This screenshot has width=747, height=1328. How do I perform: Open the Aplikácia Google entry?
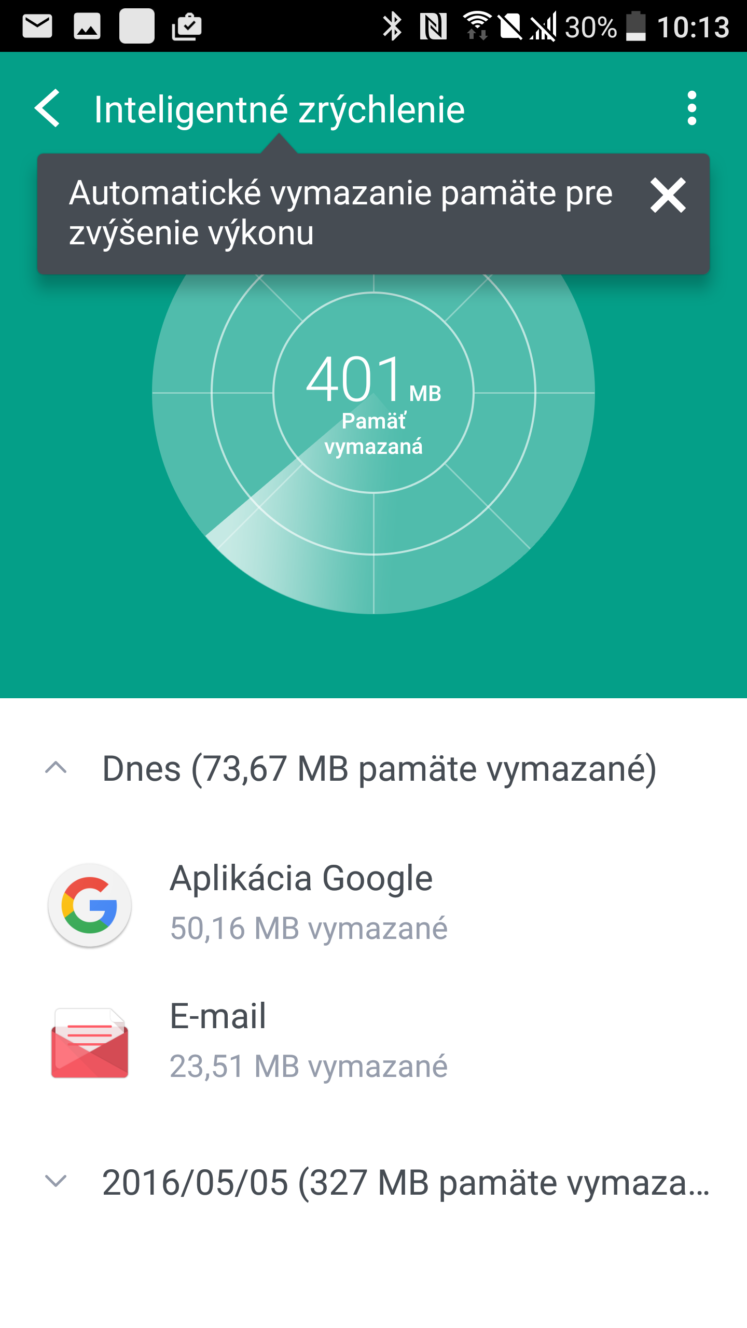373,904
